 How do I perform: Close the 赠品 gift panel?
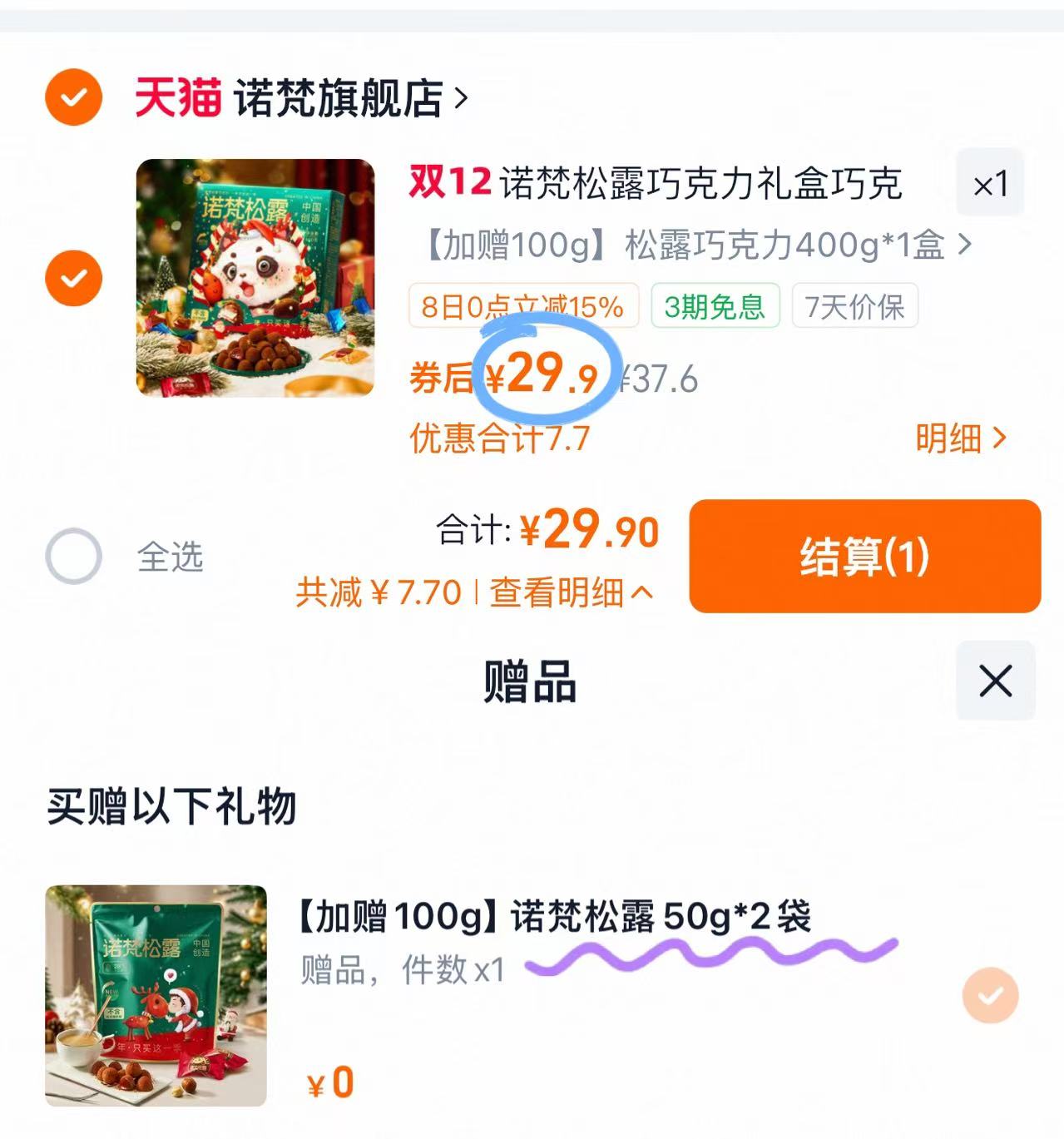pos(995,681)
